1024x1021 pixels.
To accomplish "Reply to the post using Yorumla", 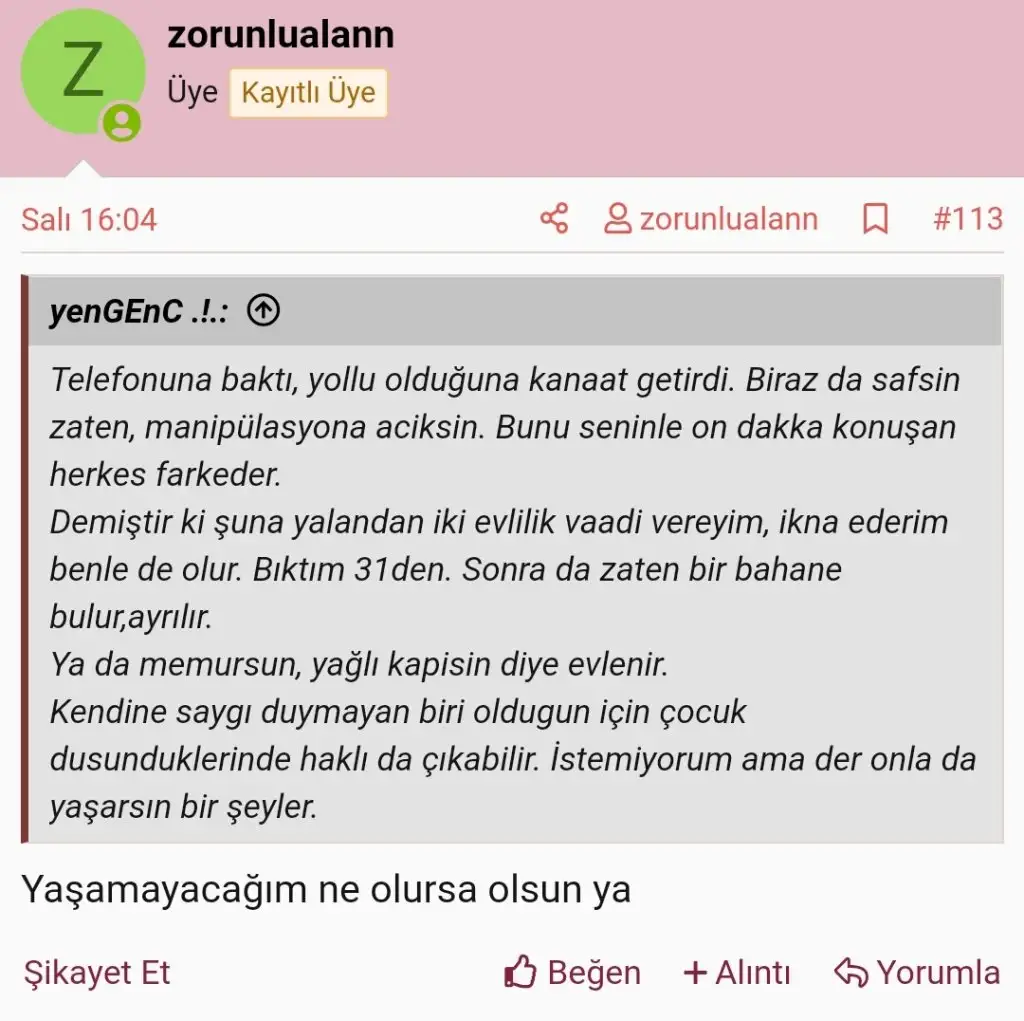I will click(917, 972).
